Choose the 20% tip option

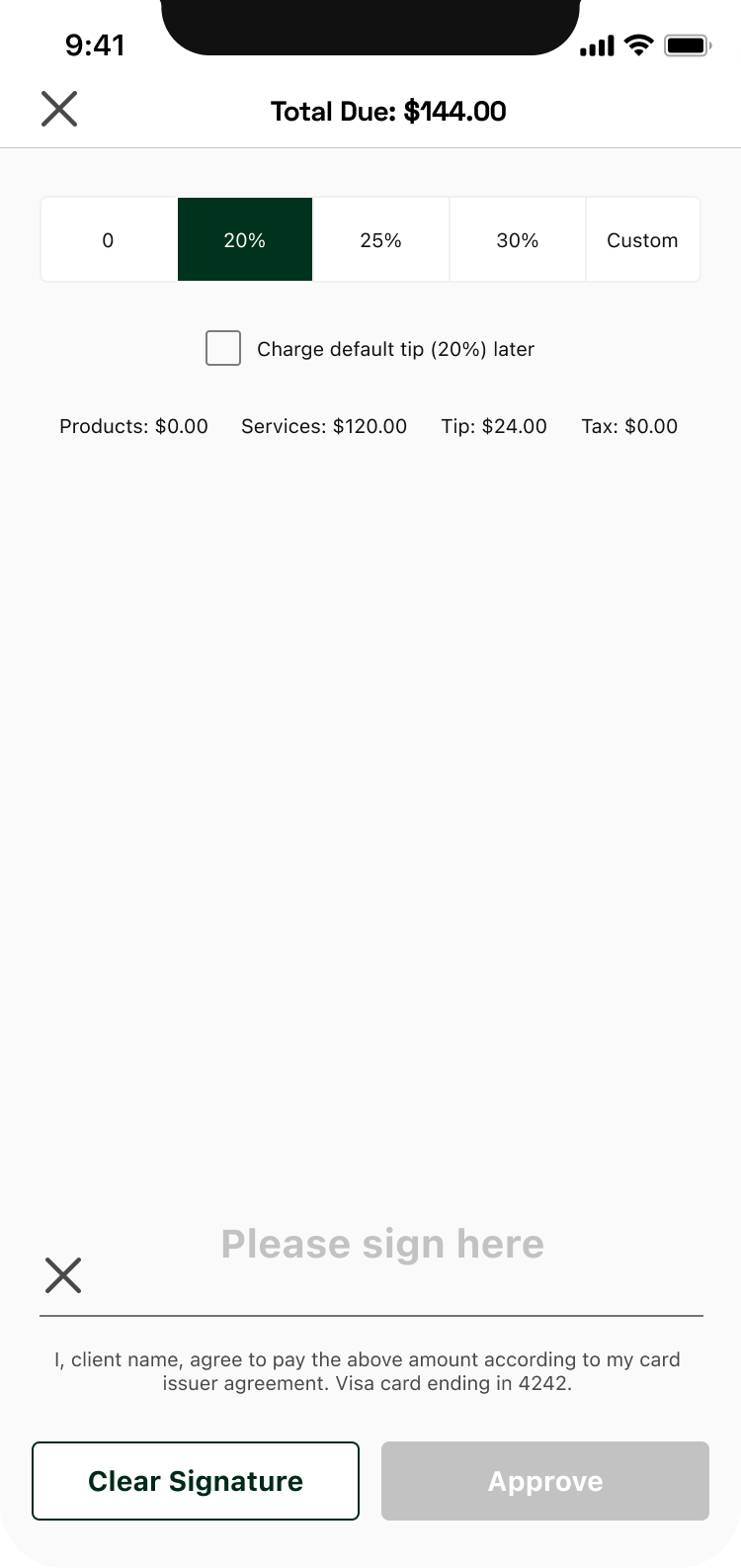(x=245, y=240)
